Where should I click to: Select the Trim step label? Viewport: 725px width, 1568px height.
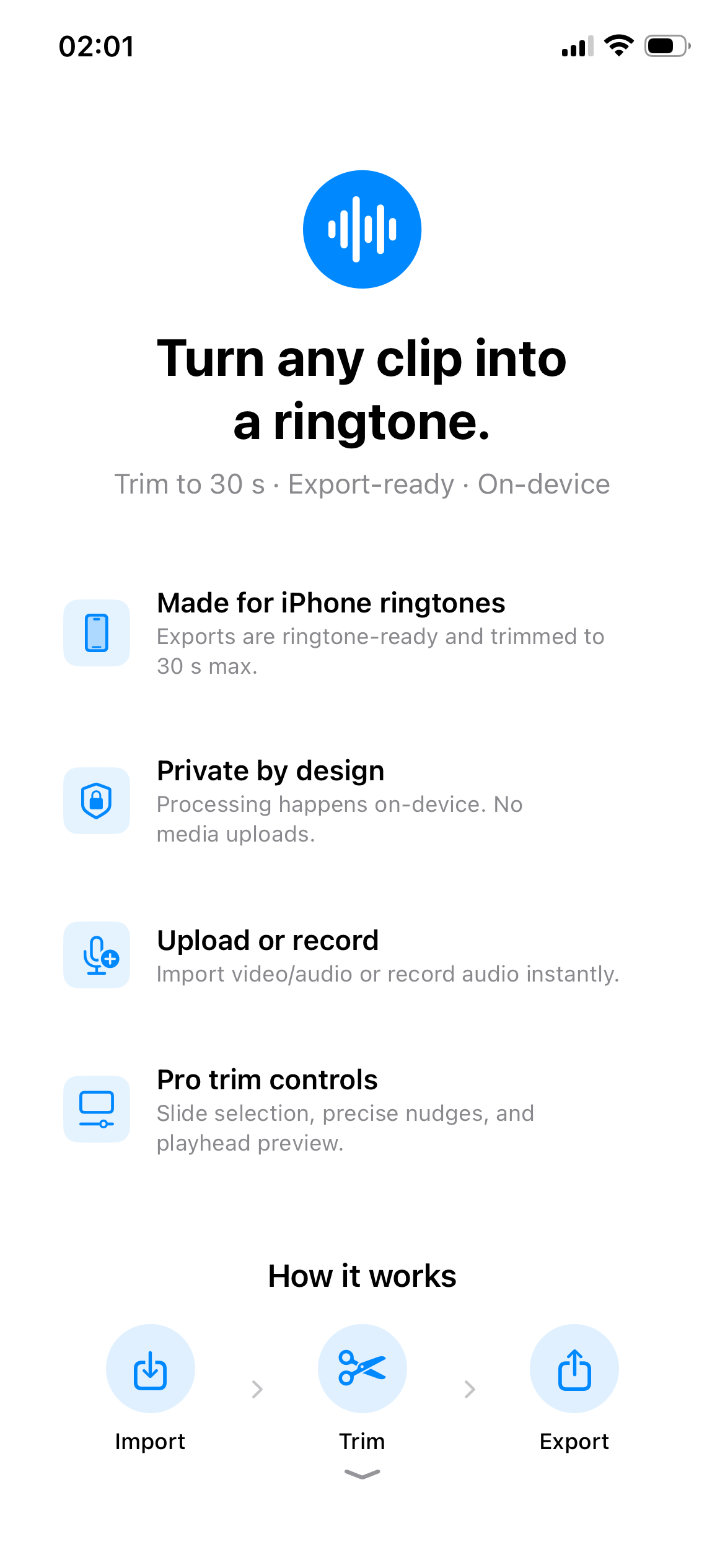(362, 1440)
